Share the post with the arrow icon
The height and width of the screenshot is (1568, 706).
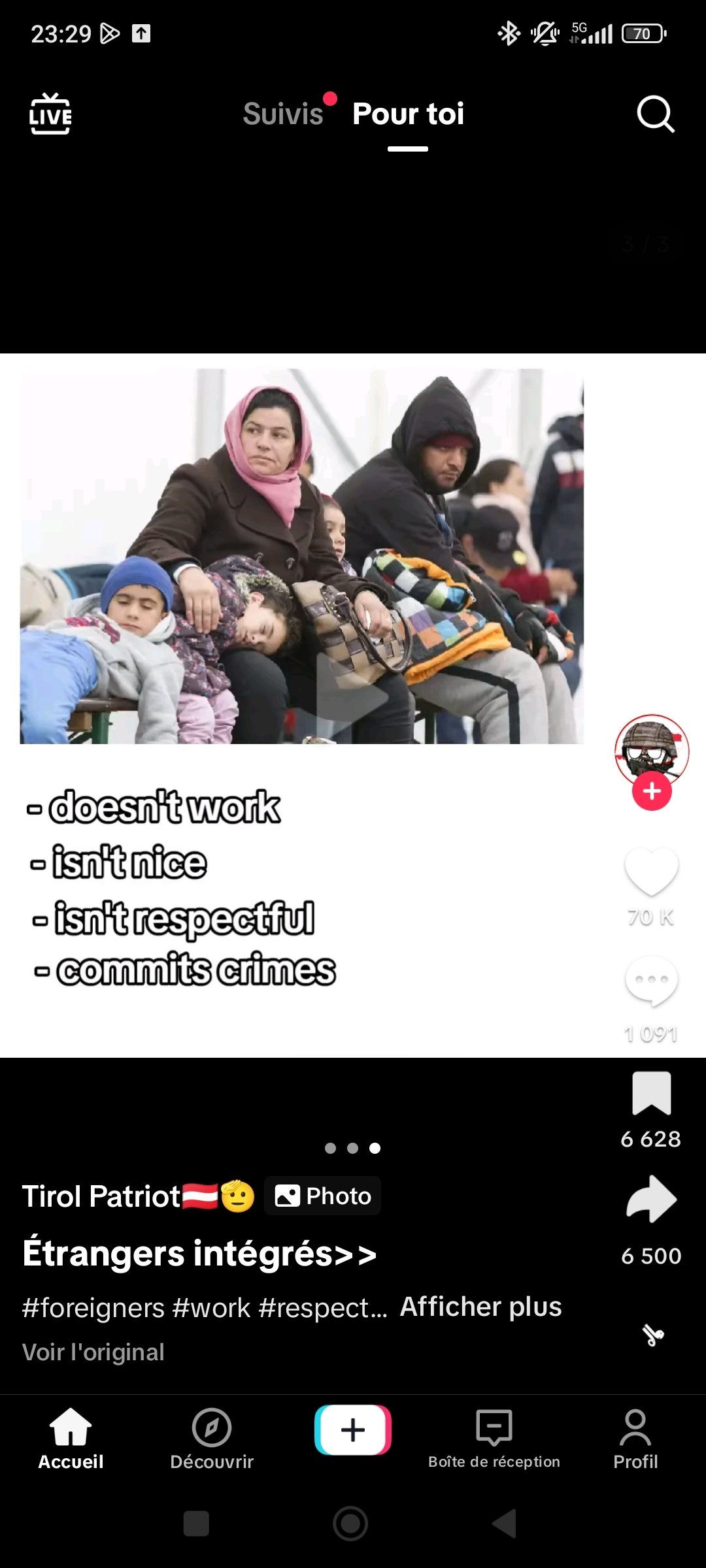[652, 1199]
